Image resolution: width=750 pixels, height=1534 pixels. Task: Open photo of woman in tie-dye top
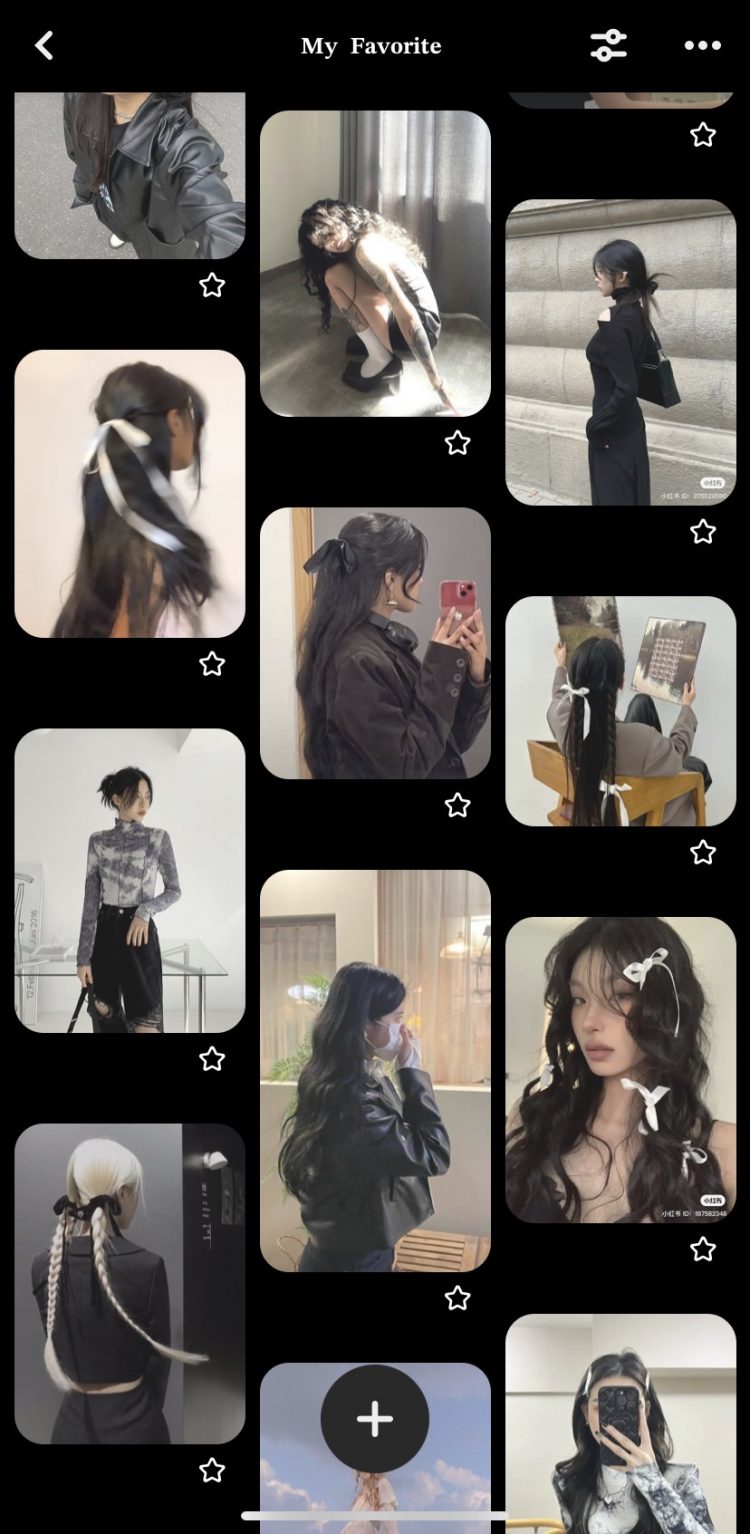click(130, 881)
